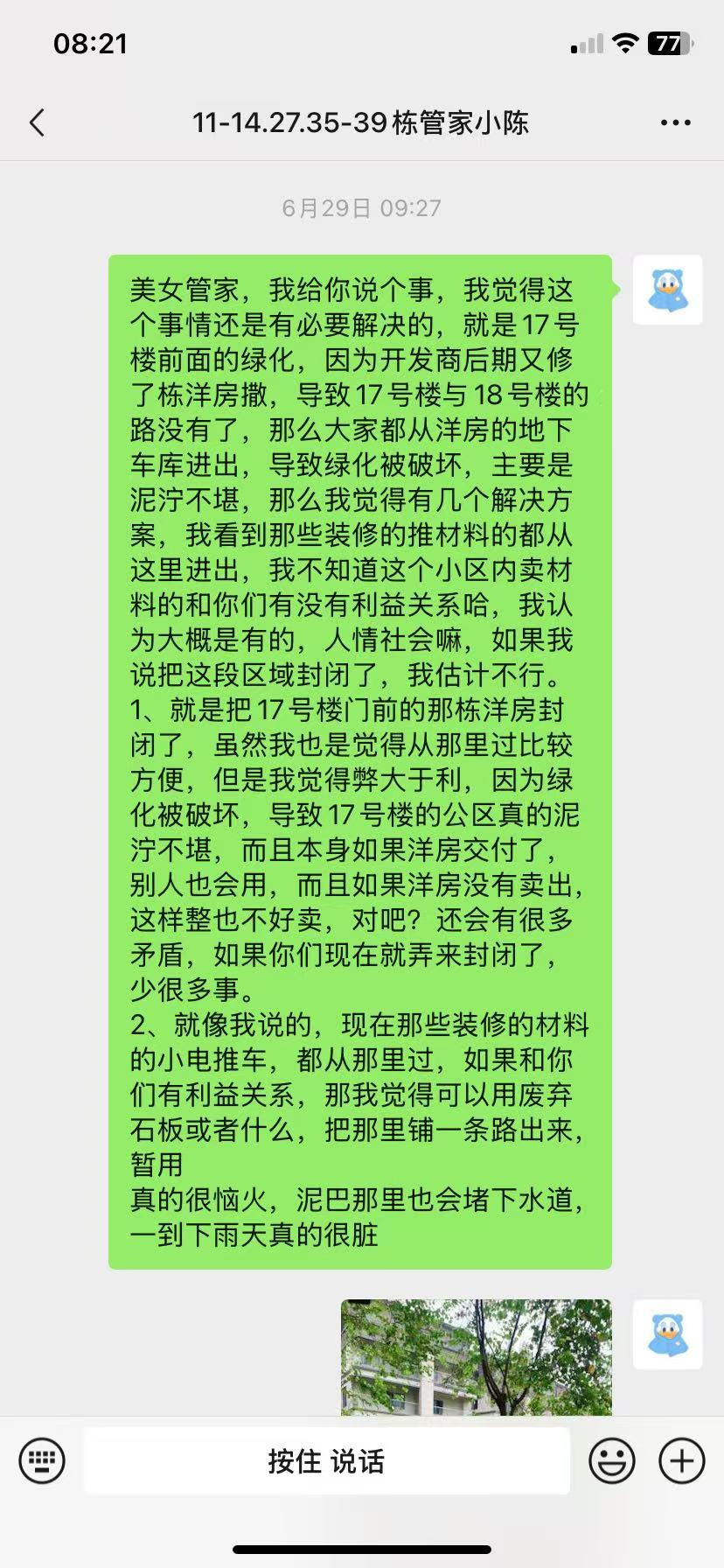Open the emoji sticker panel

click(611, 1460)
